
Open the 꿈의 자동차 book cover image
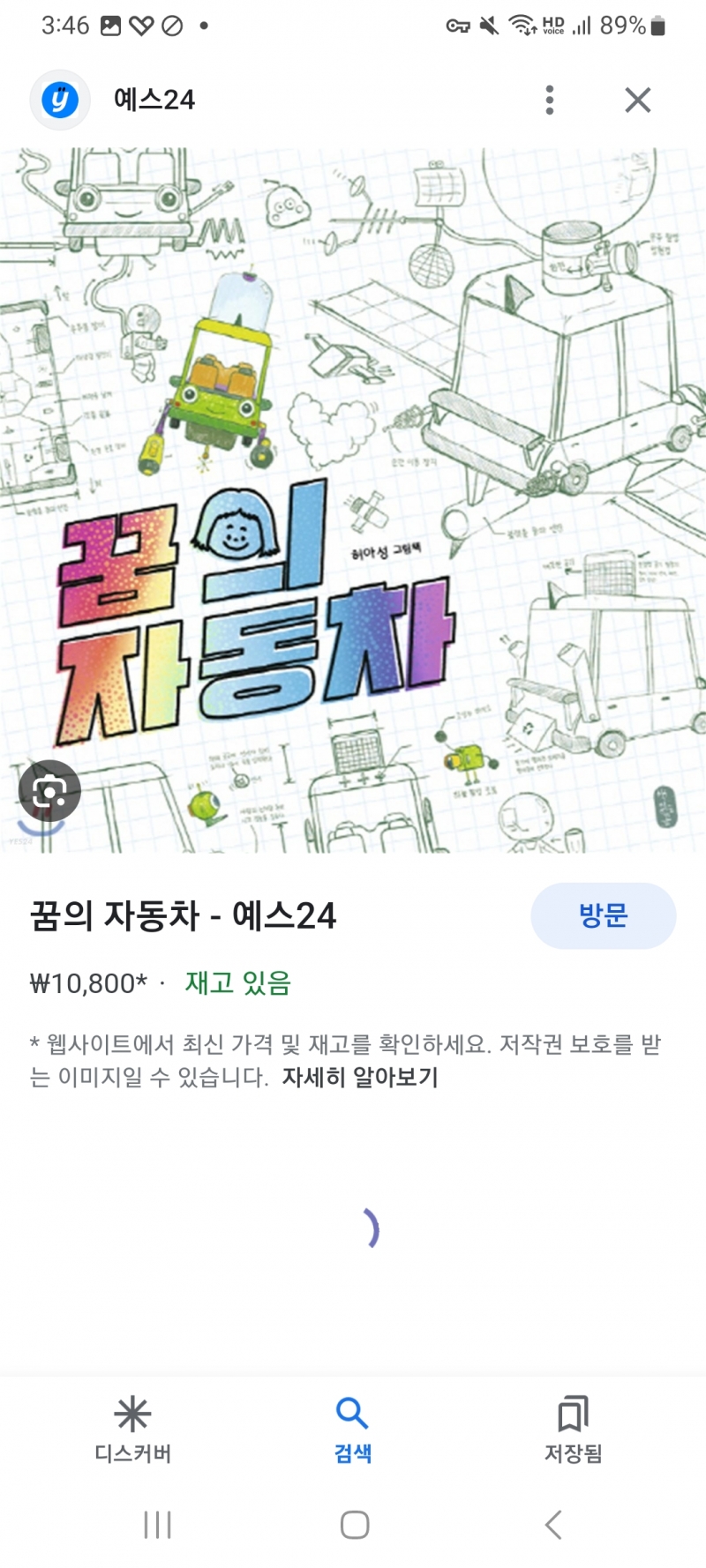coord(353,499)
